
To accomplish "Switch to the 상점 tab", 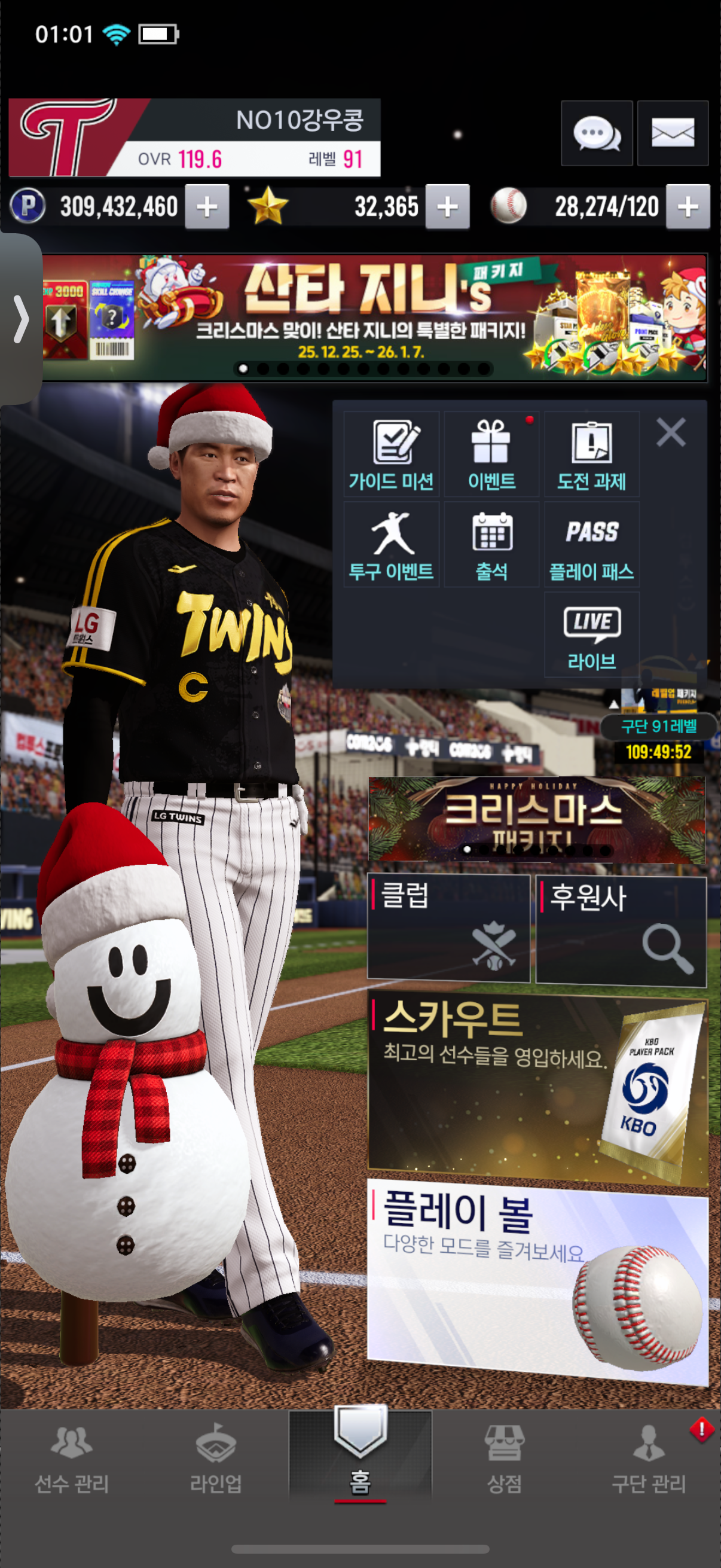I will click(x=504, y=1457).
